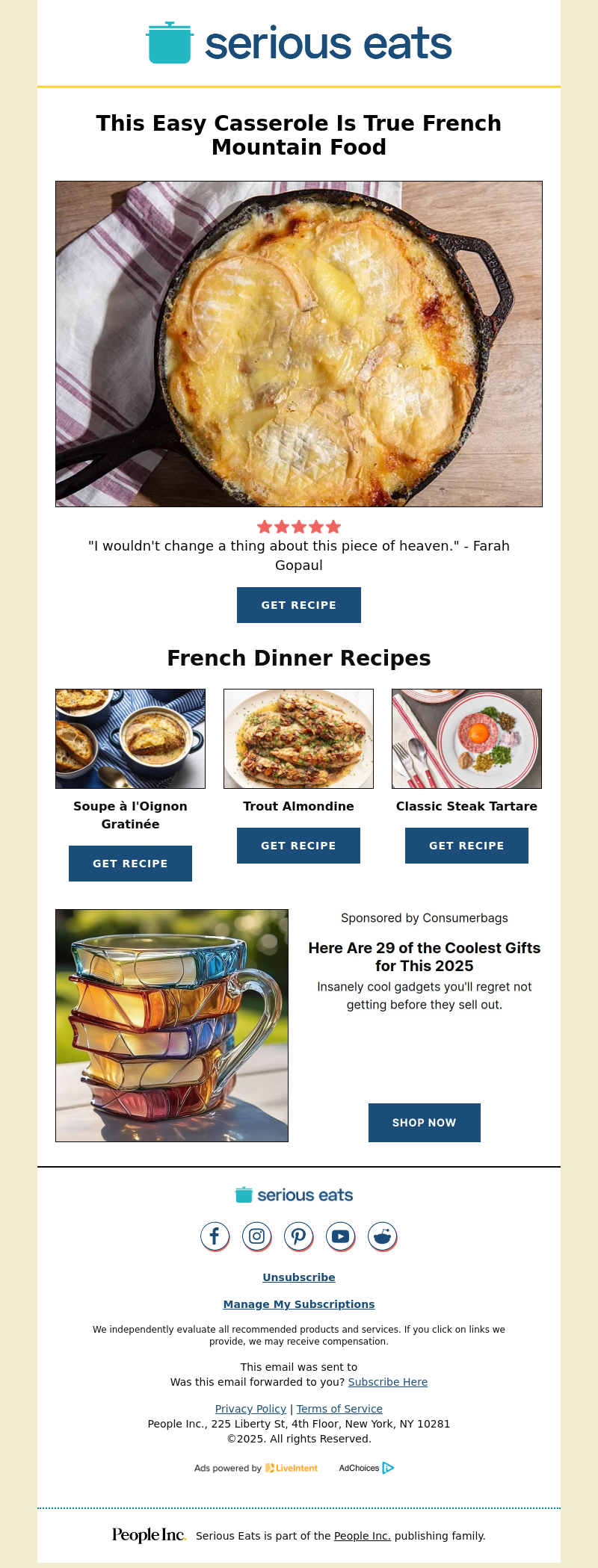Open the Serious Eats YouTube channel
Viewport: 598px width, 1568px height.
coord(340,1236)
